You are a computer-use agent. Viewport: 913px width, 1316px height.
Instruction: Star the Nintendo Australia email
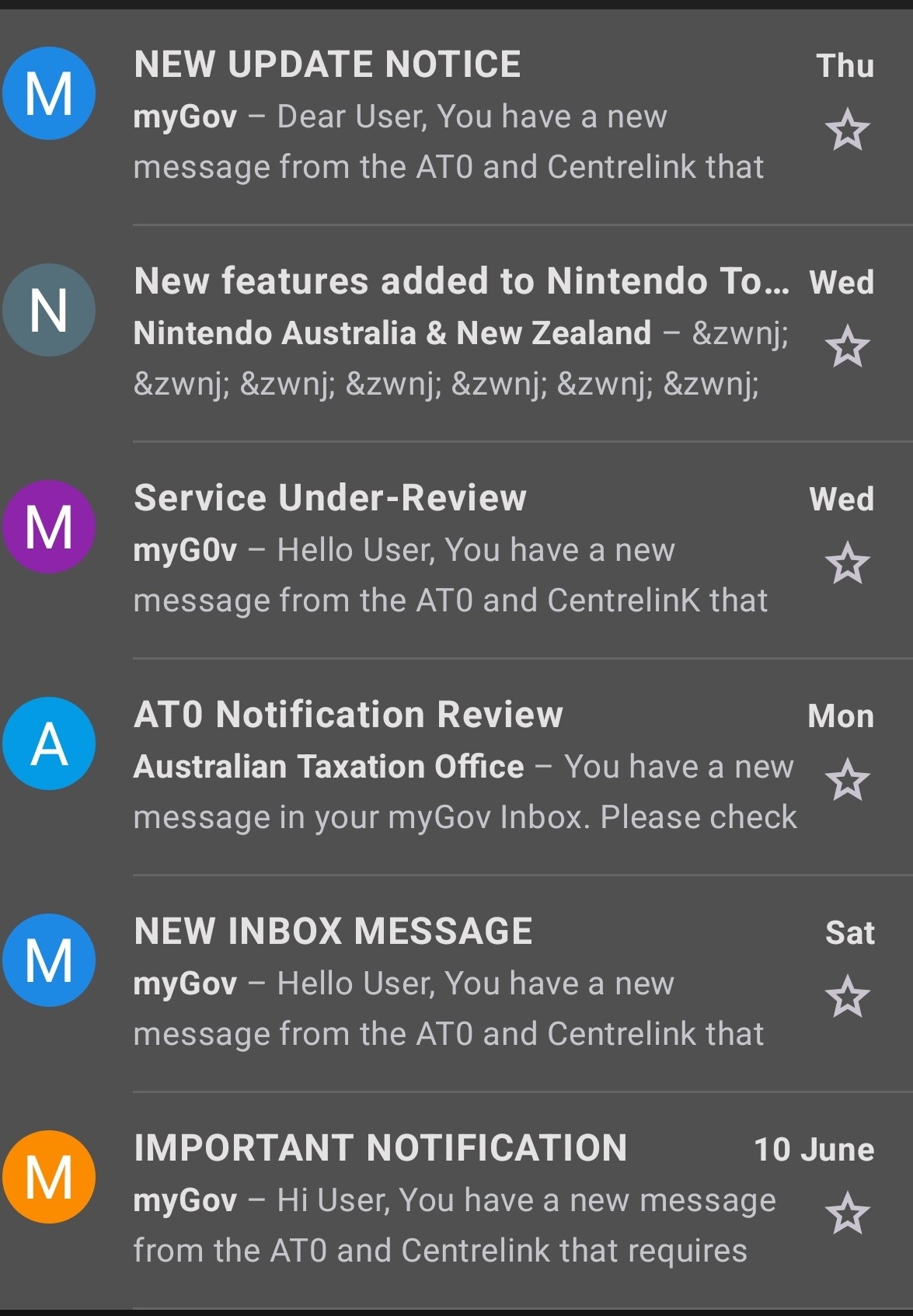click(846, 346)
